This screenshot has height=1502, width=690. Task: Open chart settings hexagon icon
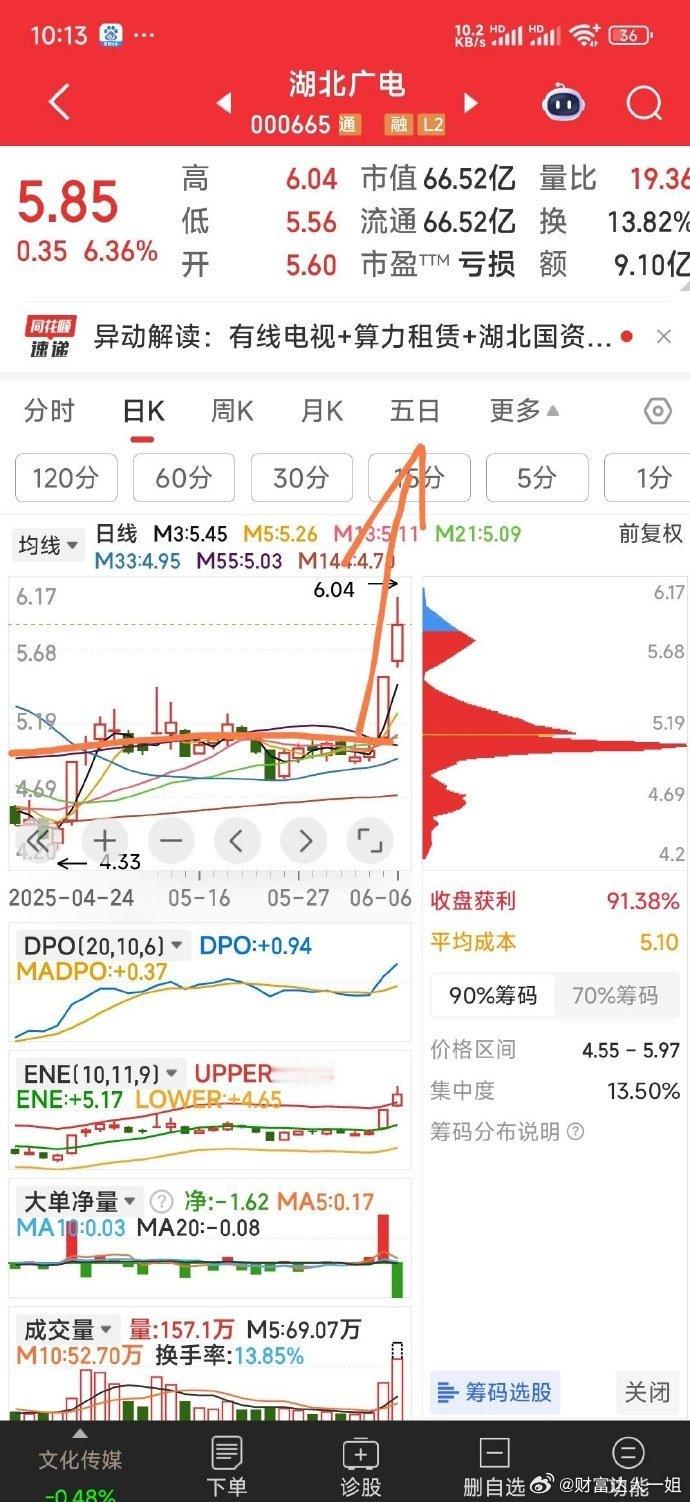[x=657, y=411]
